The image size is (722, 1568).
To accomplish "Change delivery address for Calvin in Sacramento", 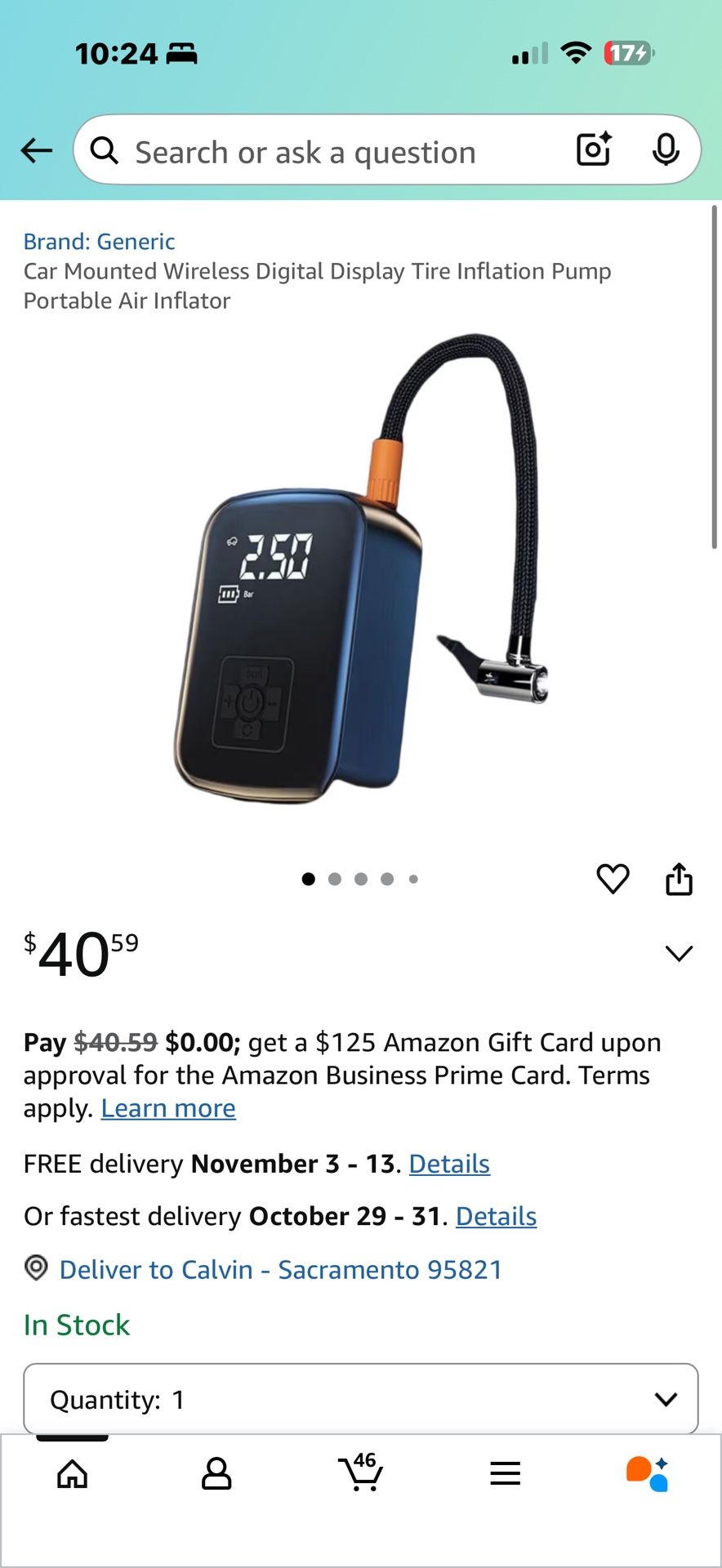I will point(279,1269).
